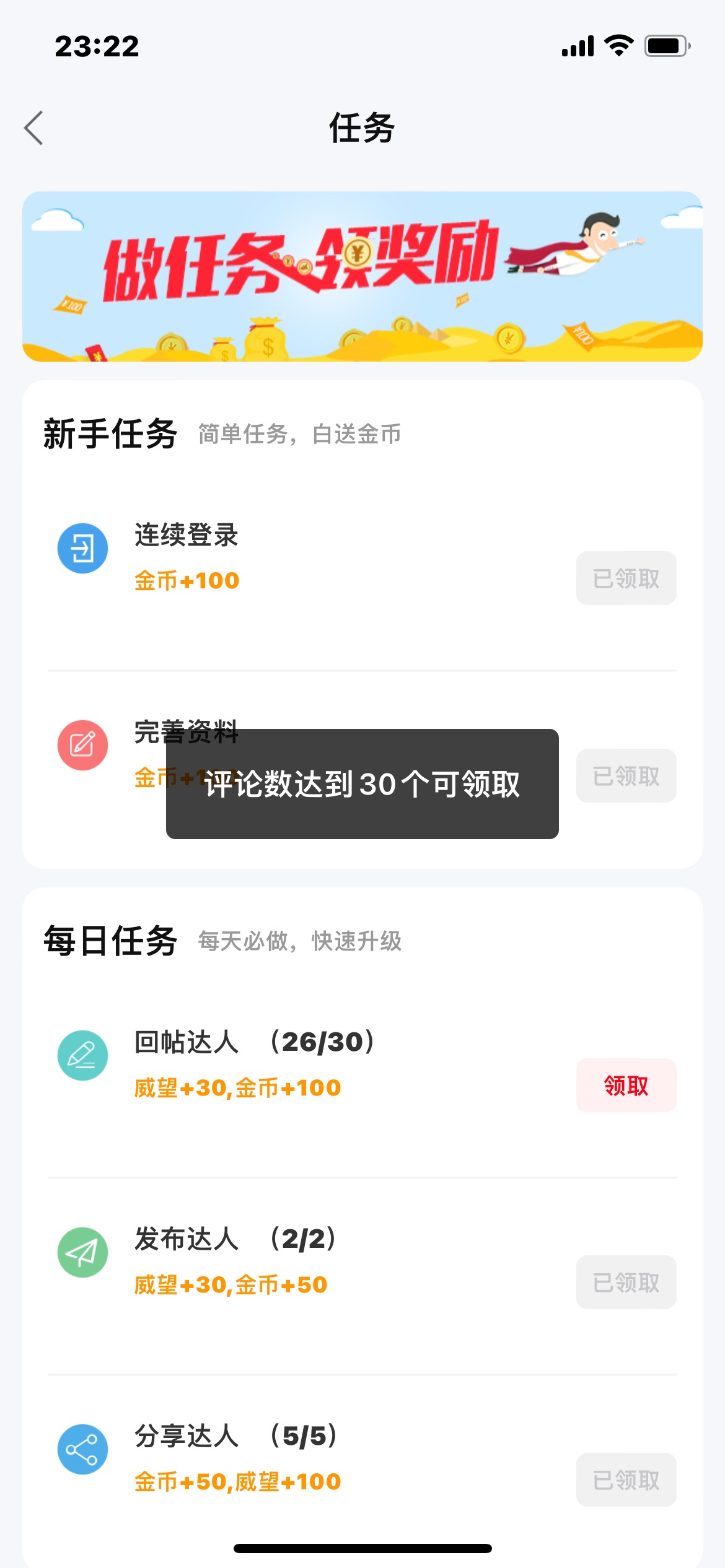The width and height of the screenshot is (725, 1568).
Task: Claim the 回帖达人 reward with 领取
Action: tap(626, 1085)
